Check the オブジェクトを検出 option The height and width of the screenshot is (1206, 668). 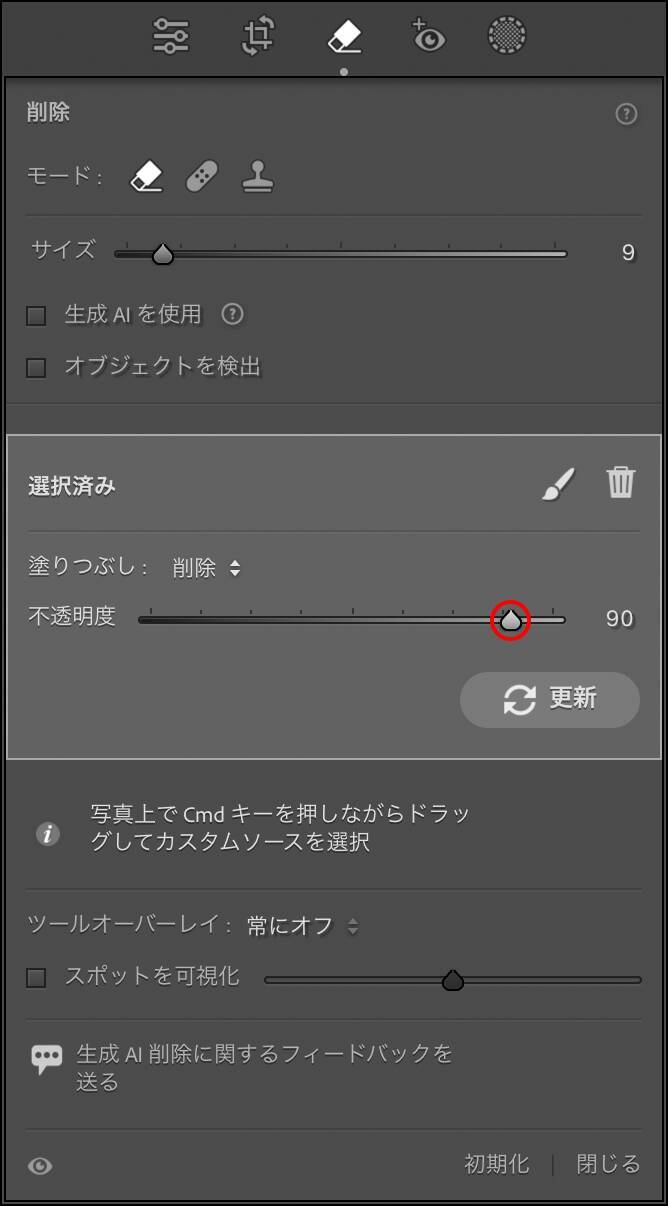[37, 368]
